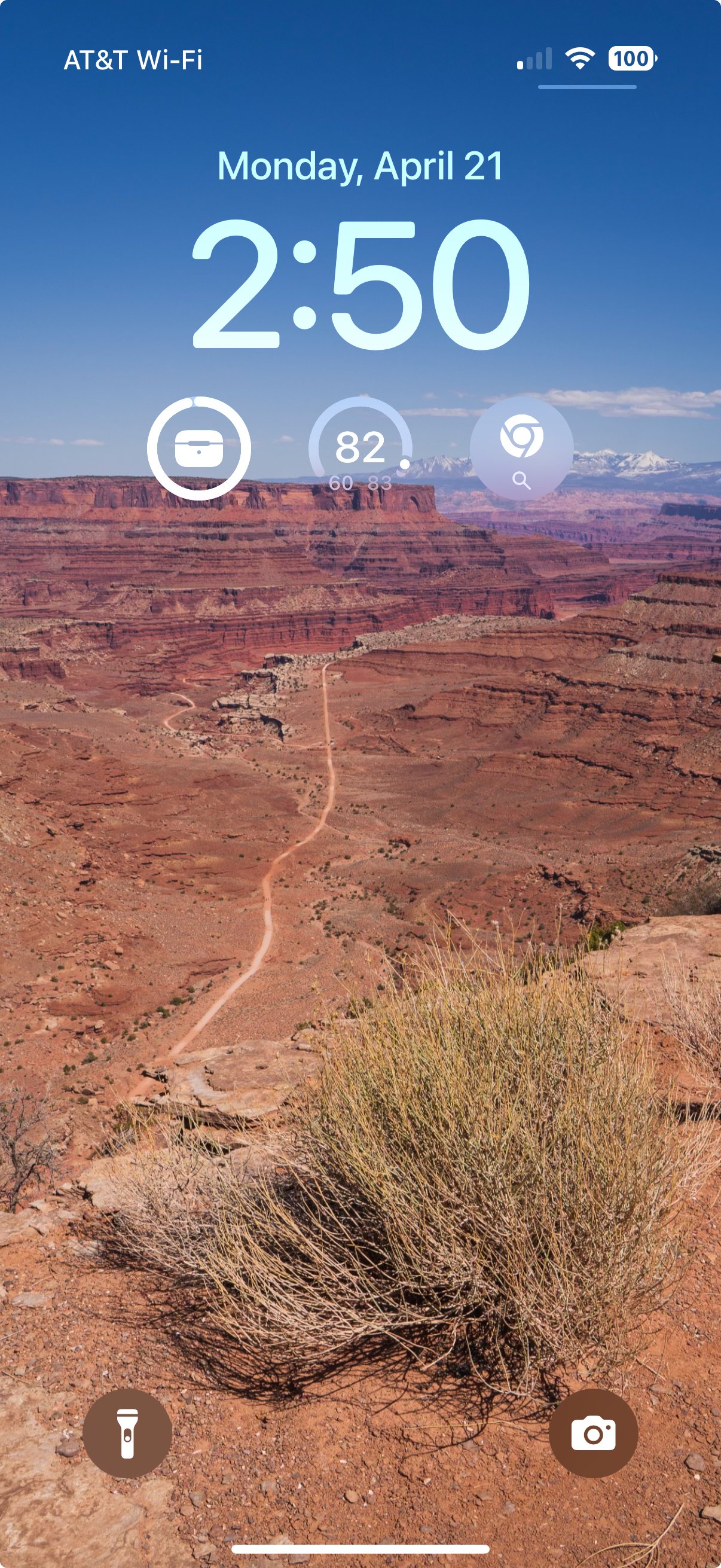
Task: Tap the AirPods battery widget
Action: tap(199, 449)
